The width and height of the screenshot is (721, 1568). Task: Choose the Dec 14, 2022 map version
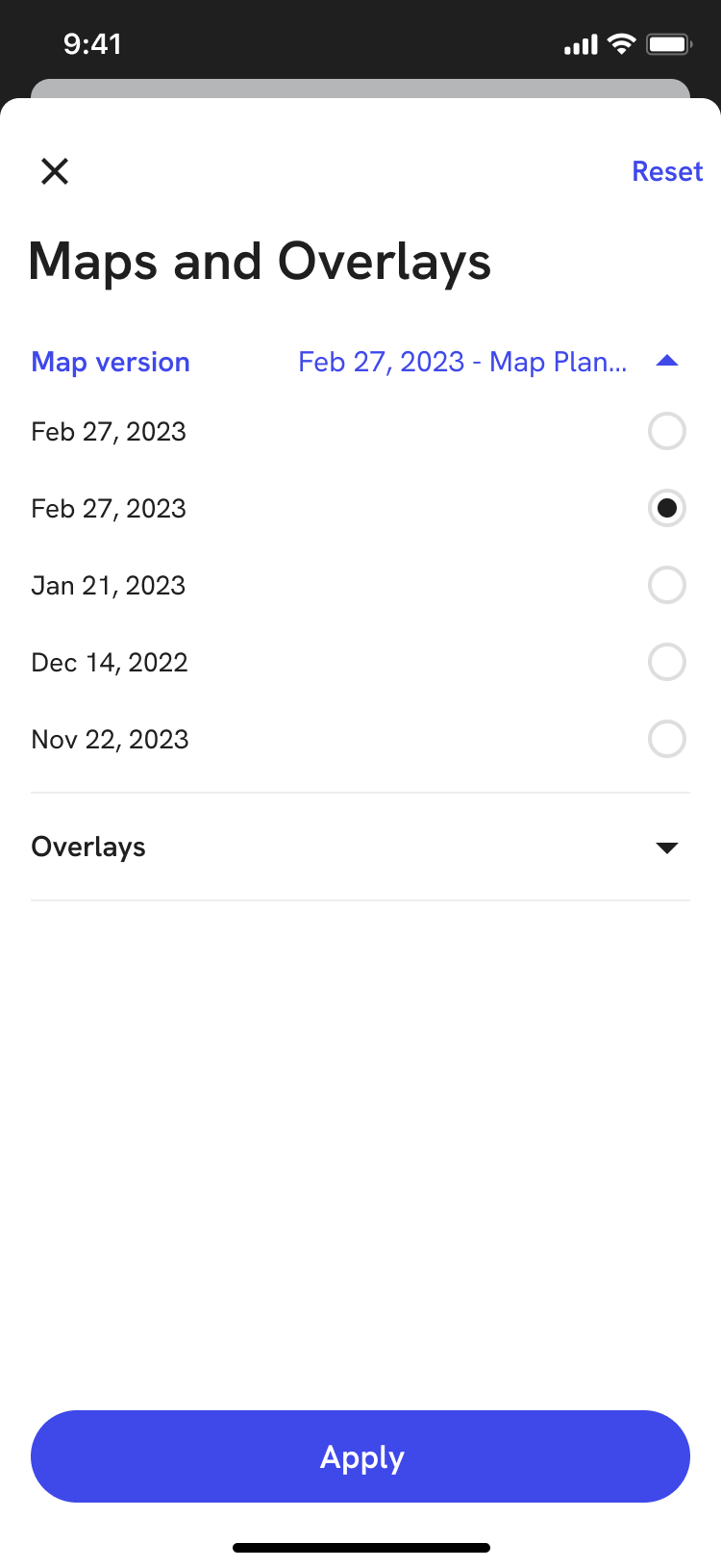point(360,662)
